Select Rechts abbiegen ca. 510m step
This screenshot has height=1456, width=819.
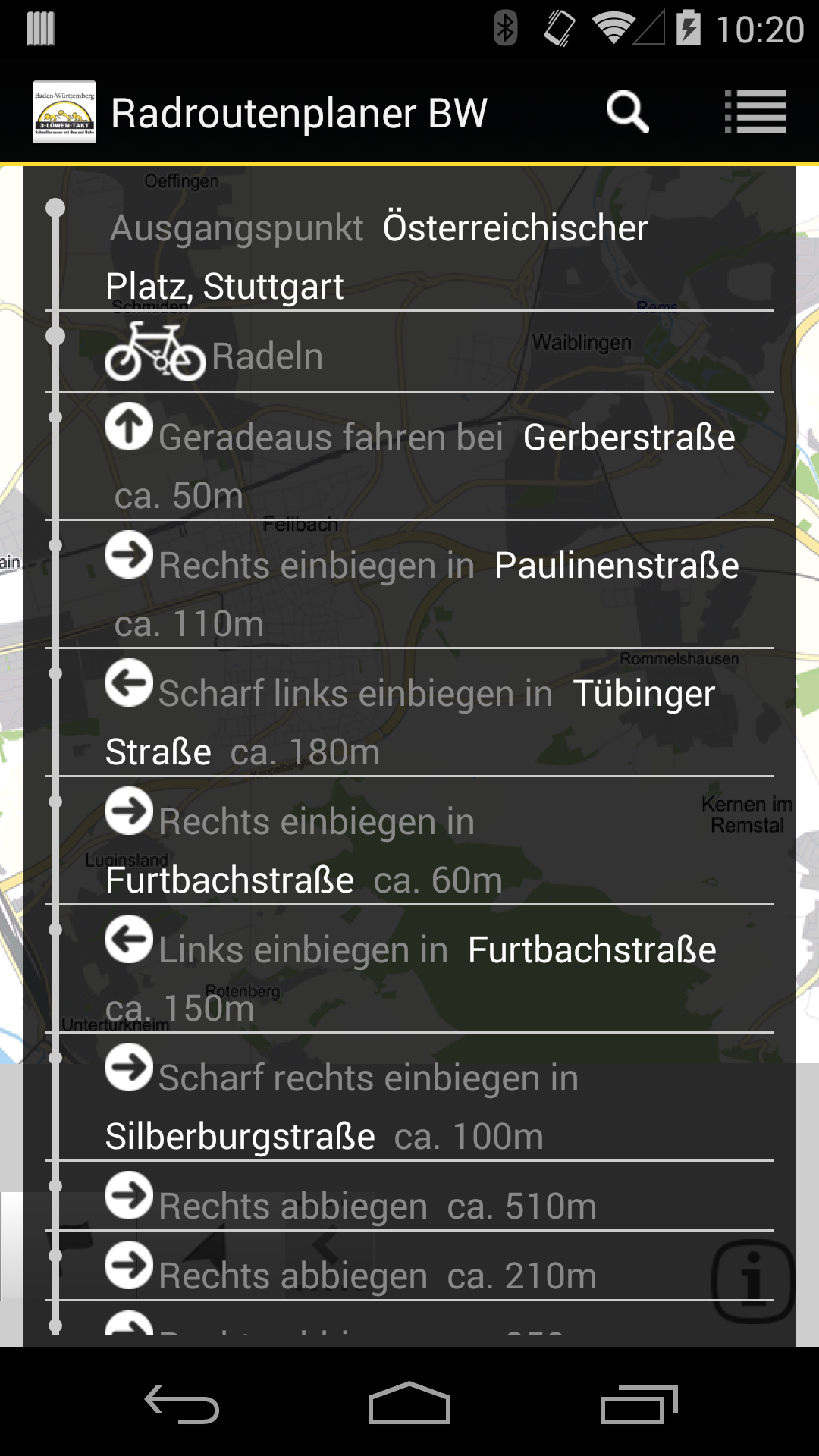tap(409, 1196)
